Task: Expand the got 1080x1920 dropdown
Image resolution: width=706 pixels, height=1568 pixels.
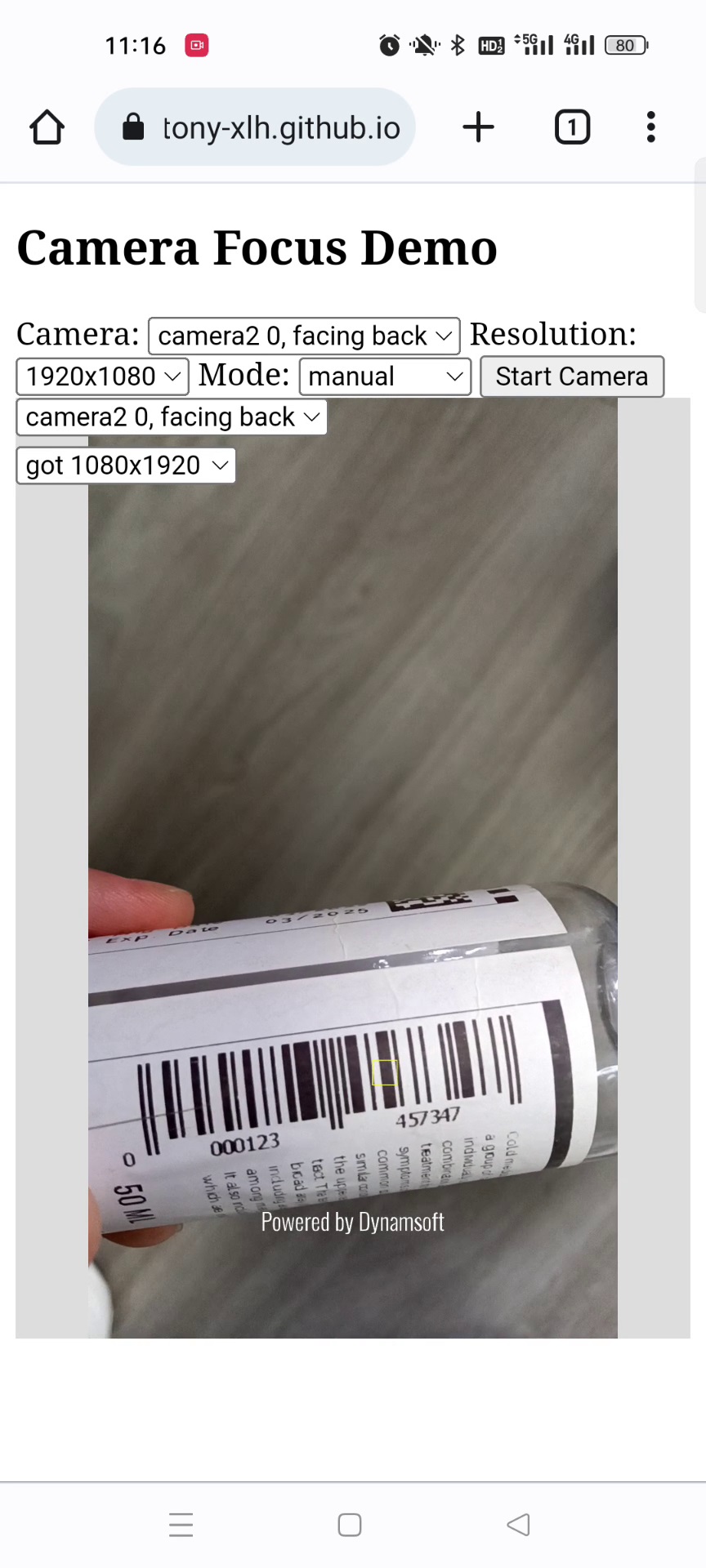Action: (126, 465)
